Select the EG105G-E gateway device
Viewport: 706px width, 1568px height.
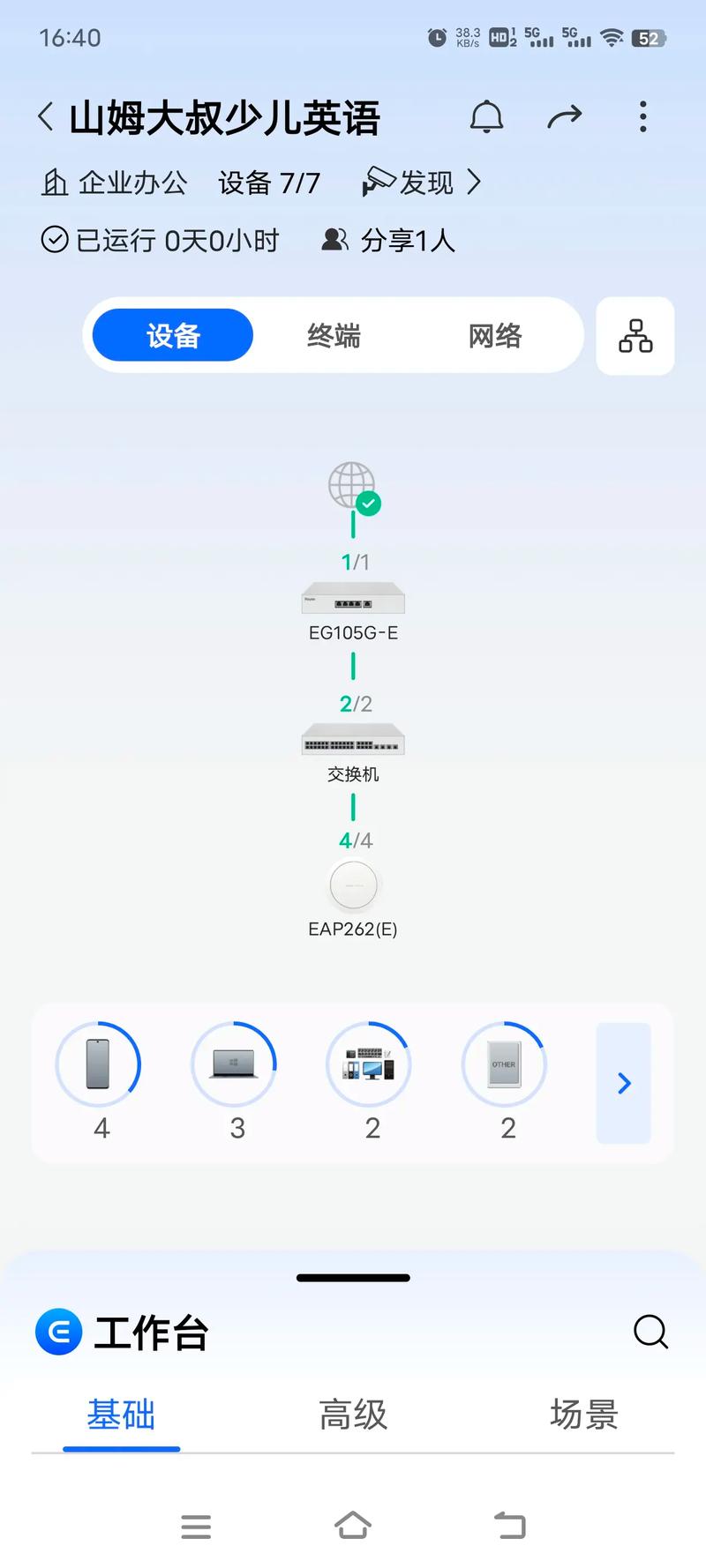click(353, 600)
